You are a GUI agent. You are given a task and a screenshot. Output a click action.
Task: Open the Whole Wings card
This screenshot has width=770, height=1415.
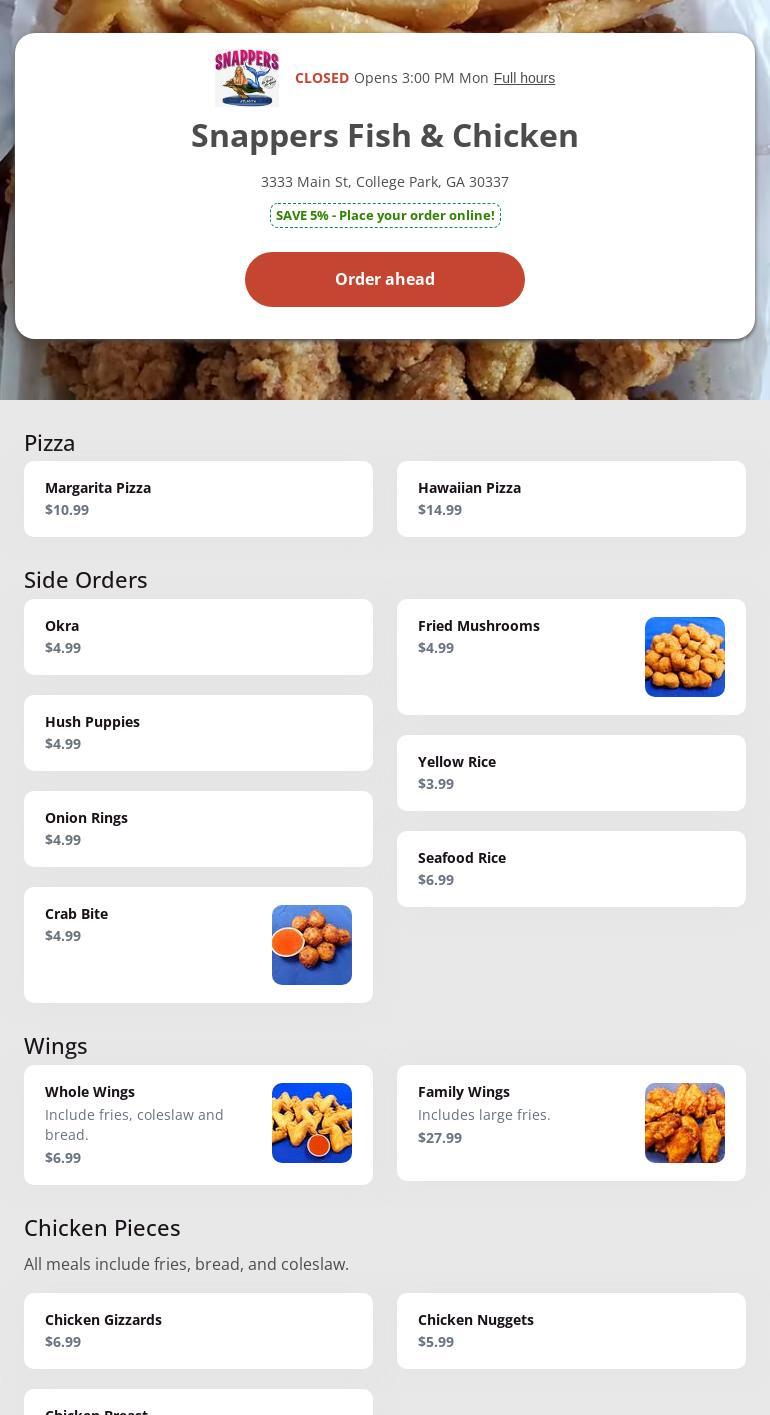click(198, 1124)
